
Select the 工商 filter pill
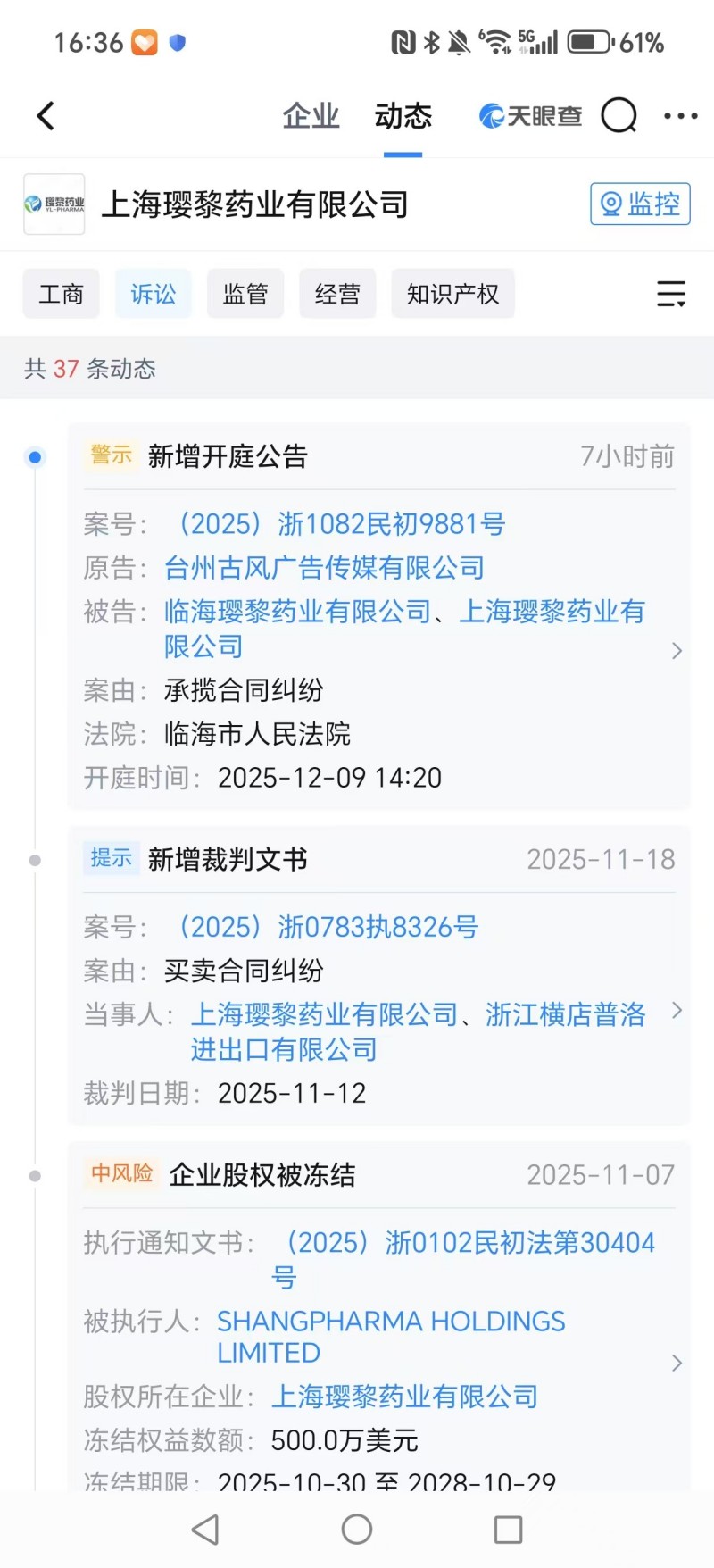61,293
